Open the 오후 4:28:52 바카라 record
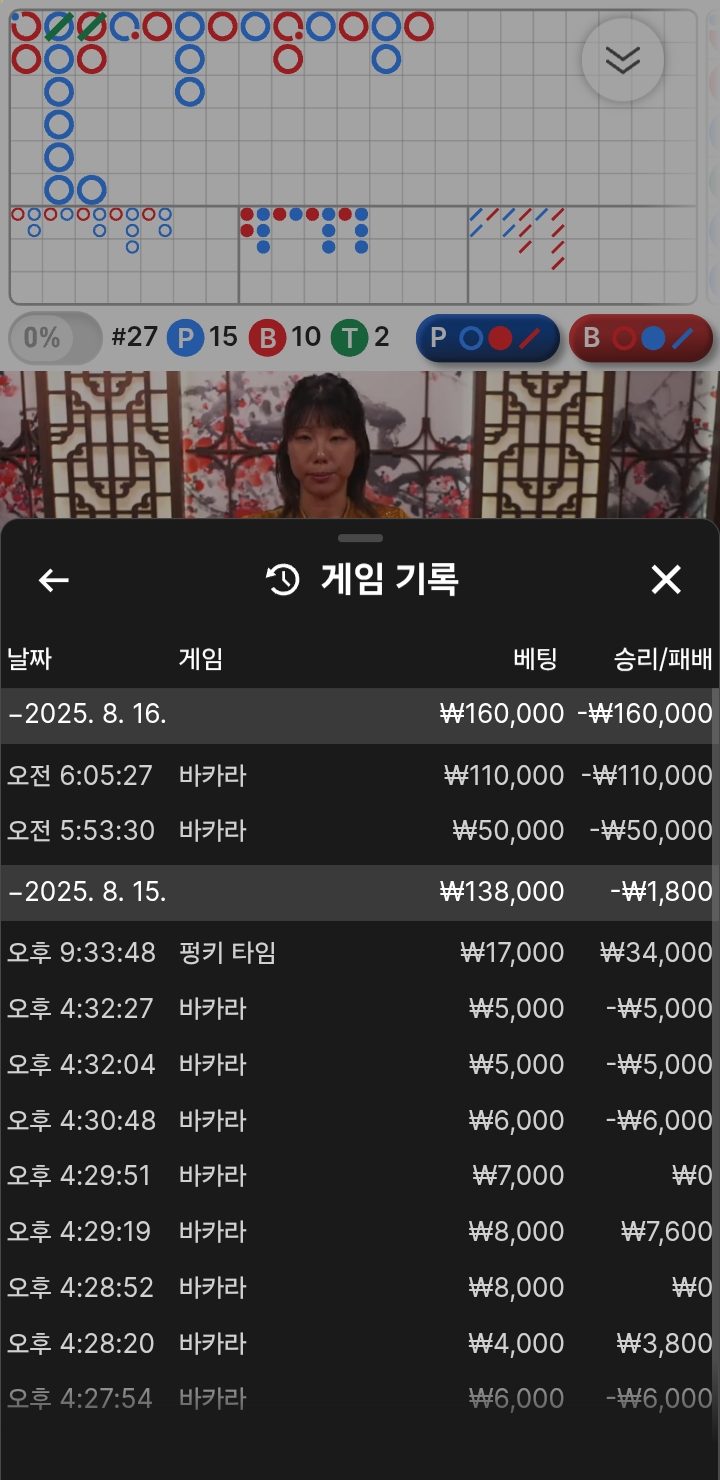Screen dimensions: 720x1480 pos(359,1287)
